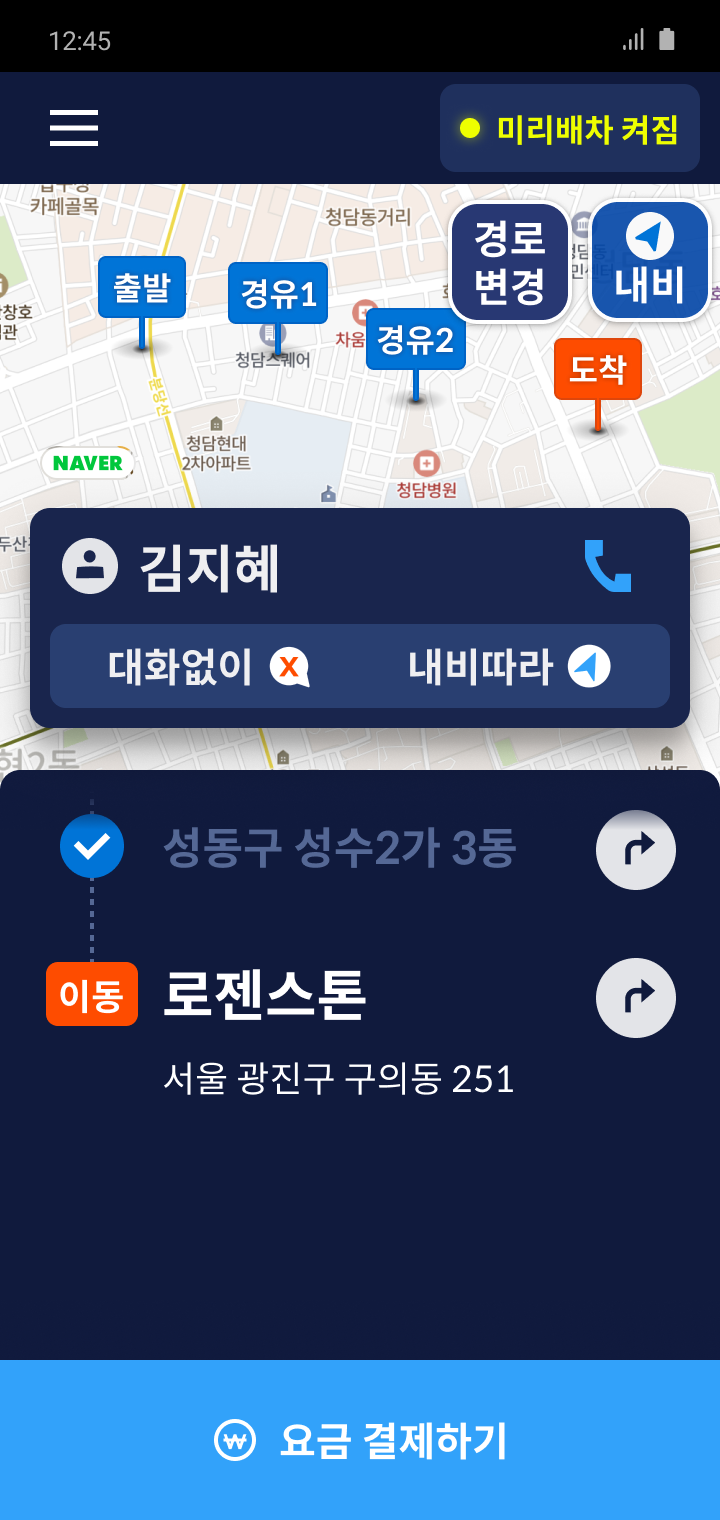Open directions to 로젠스톤

pyautogui.click(x=636, y=997)
